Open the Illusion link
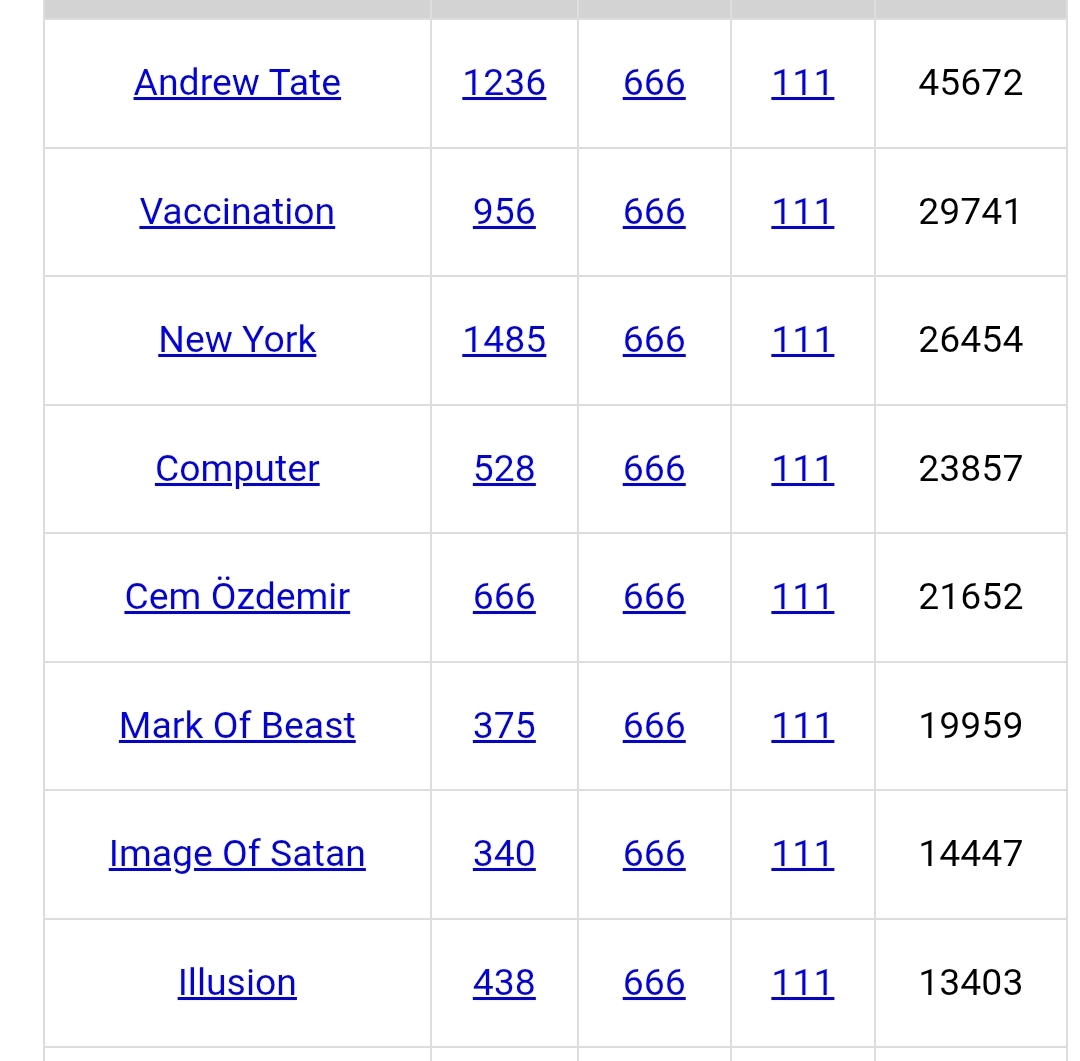 click(237, 982)
